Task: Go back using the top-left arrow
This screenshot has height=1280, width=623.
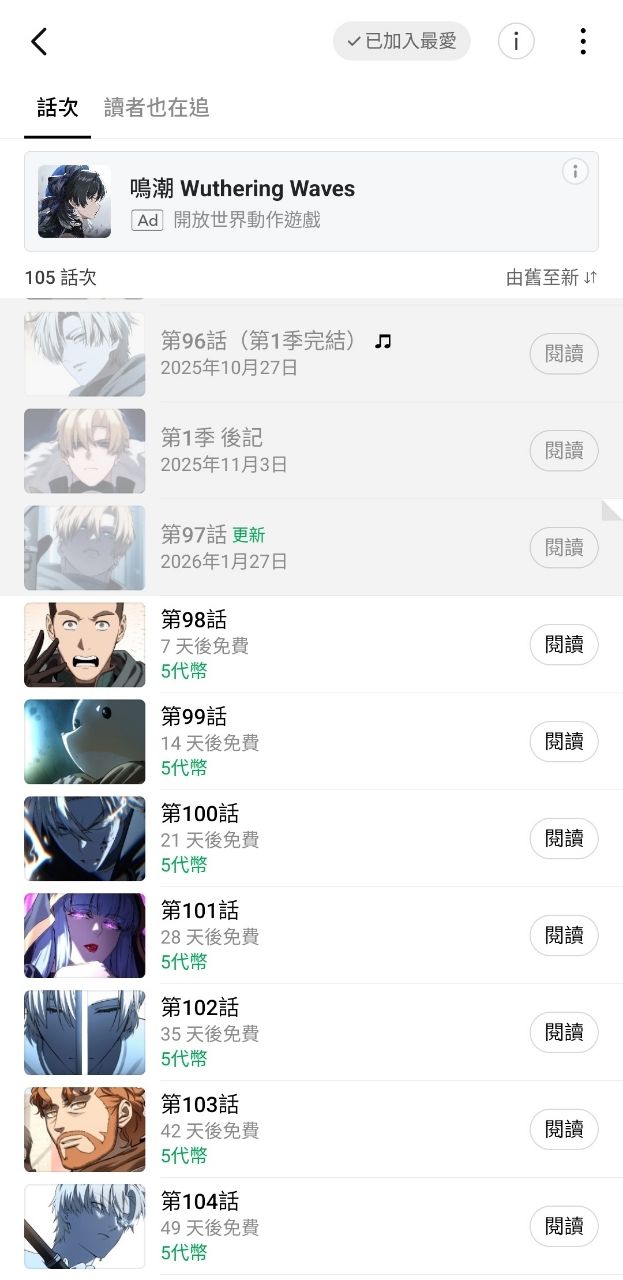Action: [39, 42]
